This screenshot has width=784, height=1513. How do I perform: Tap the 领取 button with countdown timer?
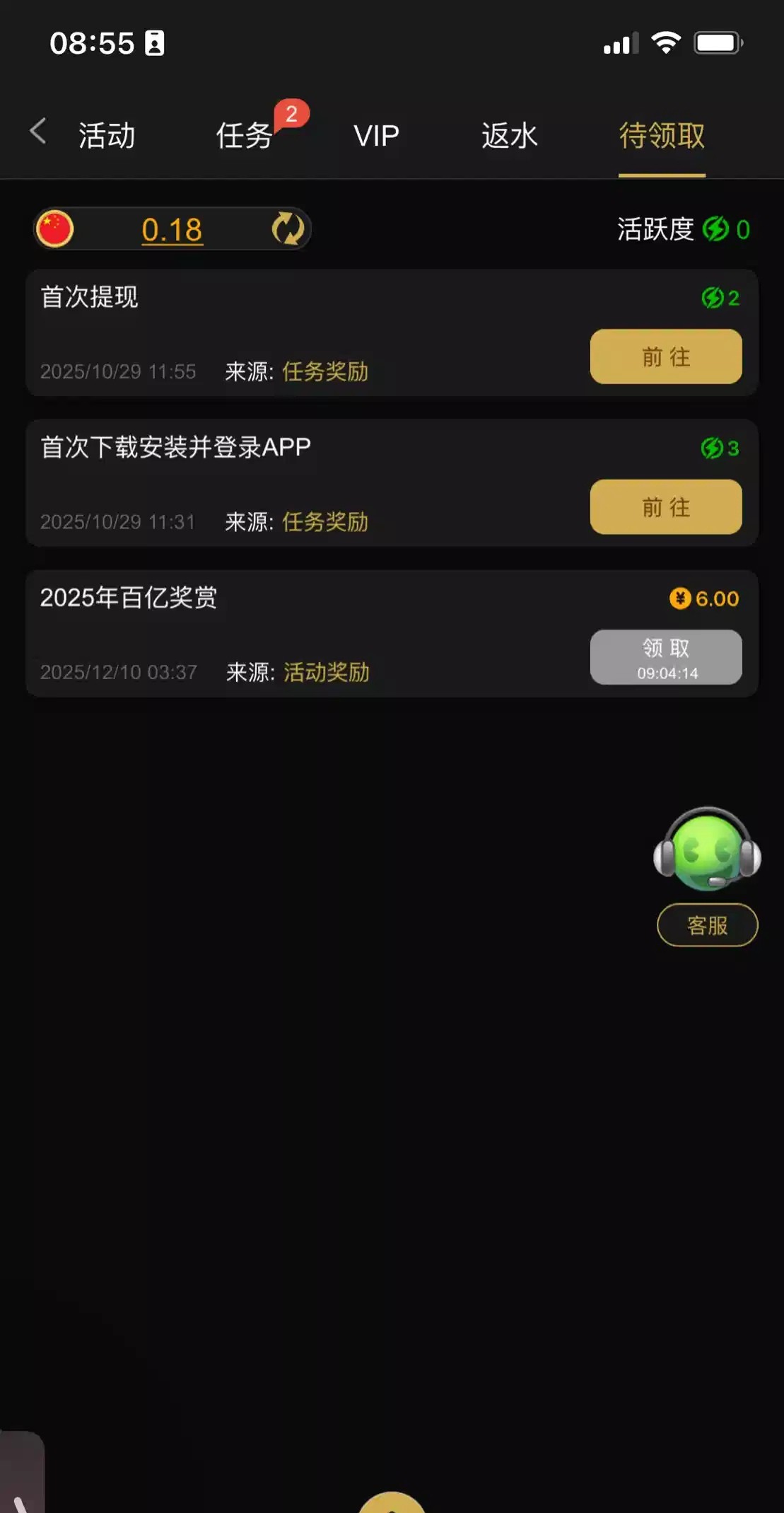click(665, 656)
